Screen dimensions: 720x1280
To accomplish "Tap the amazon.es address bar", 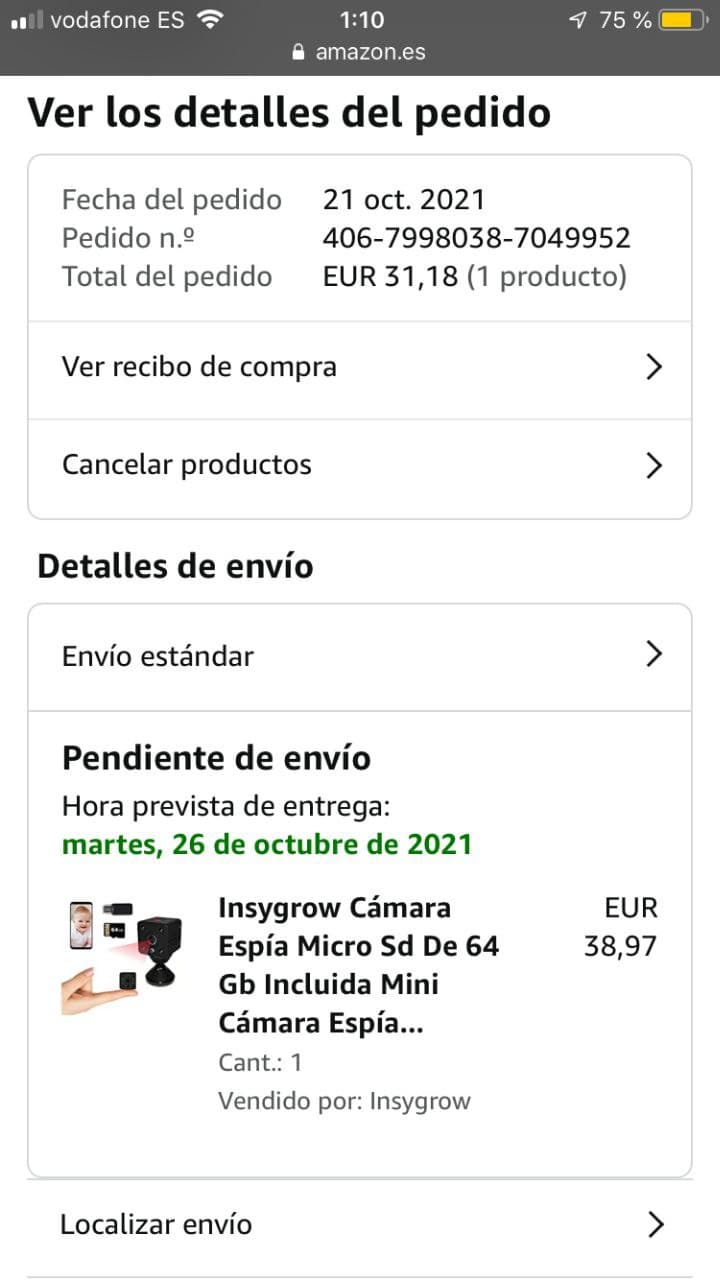I will click(360, 52).
